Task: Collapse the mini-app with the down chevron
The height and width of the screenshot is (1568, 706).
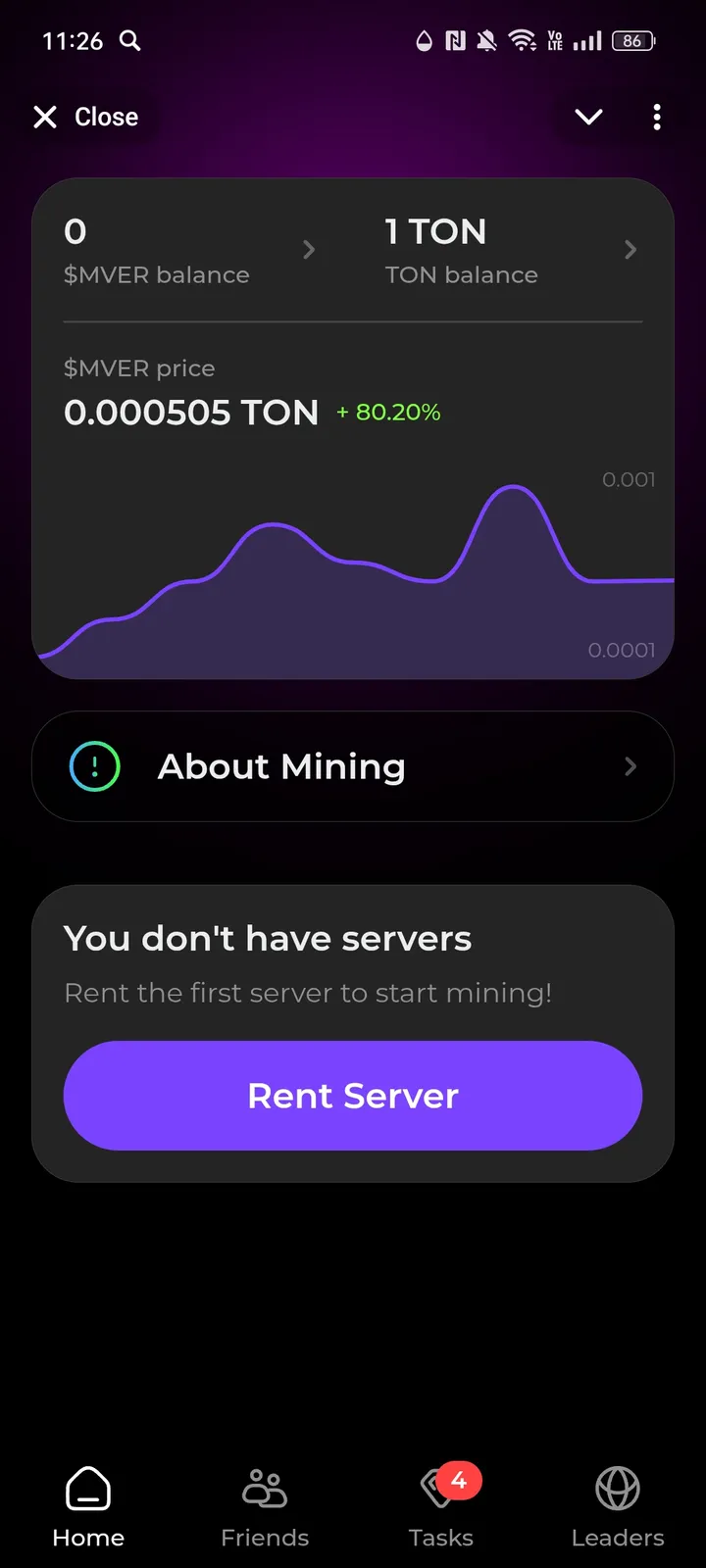Action: (x=587, y=117)
